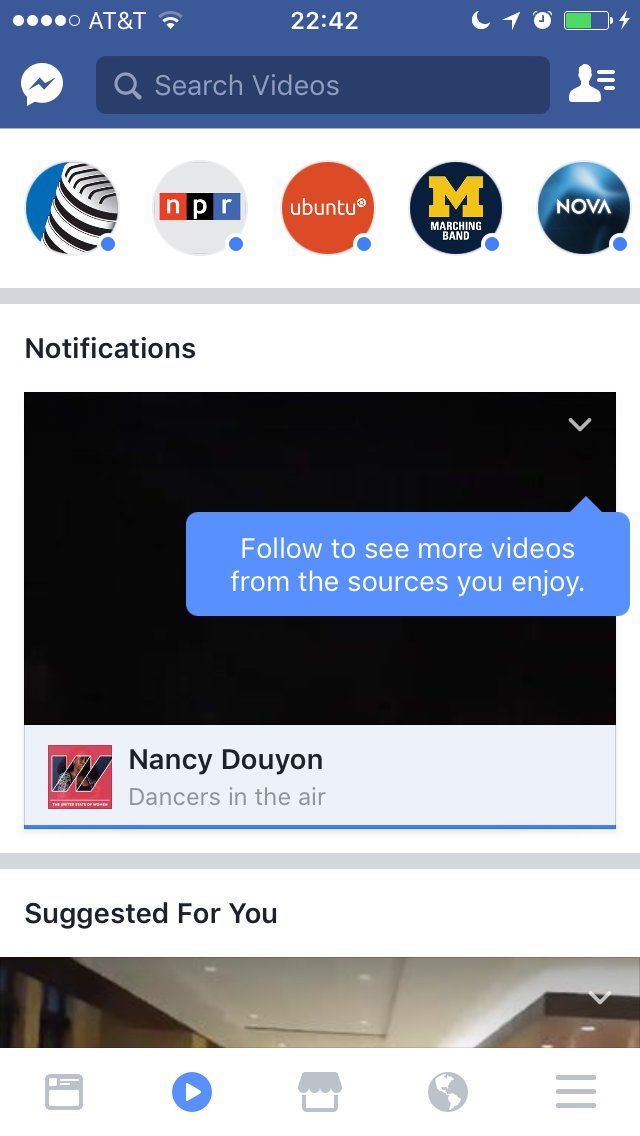Go to the Marketplace tab
The width and height of the screenshot is (640, 1136).
pyautogui.click(x=320, y=1092)
